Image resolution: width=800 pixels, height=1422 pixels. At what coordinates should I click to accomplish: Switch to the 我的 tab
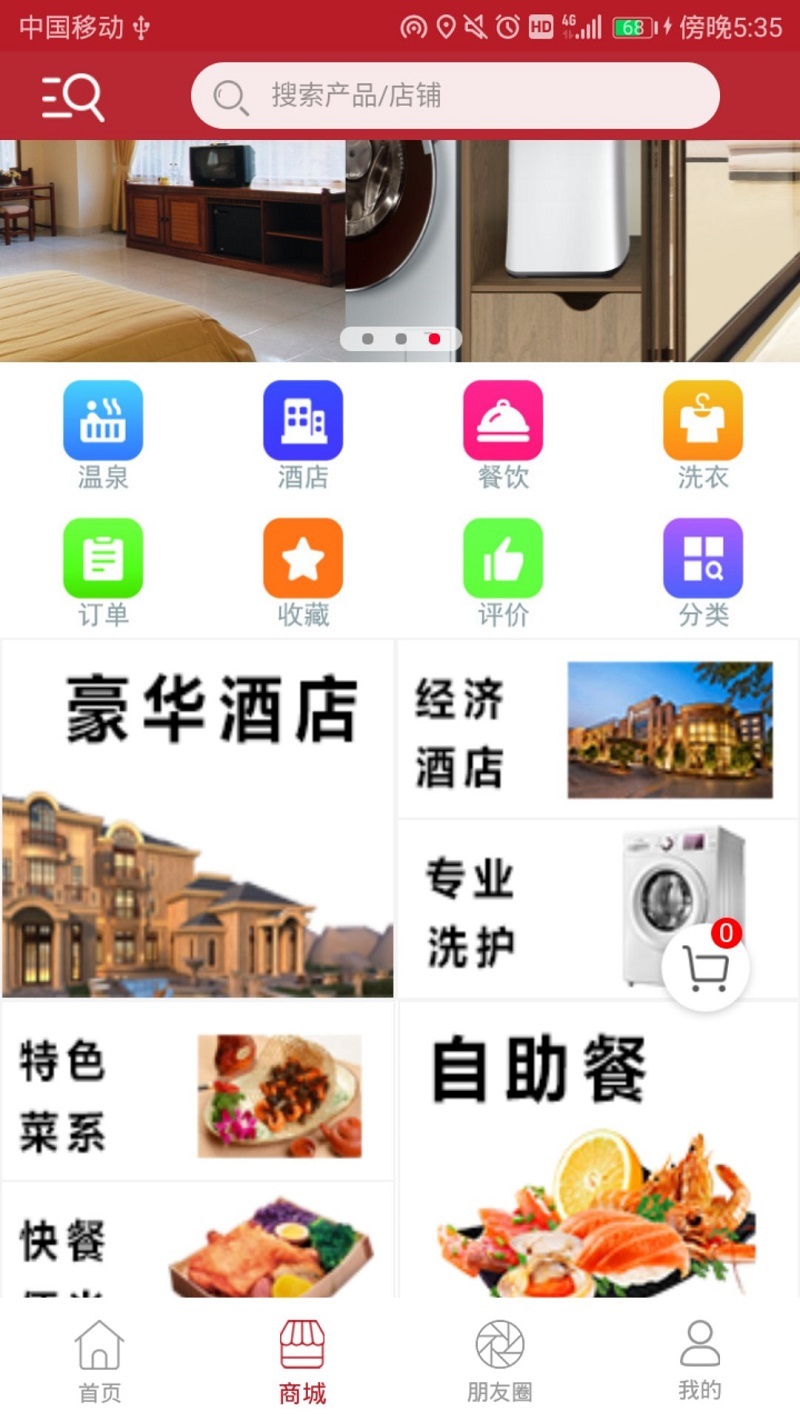[x=700, y=1361]
